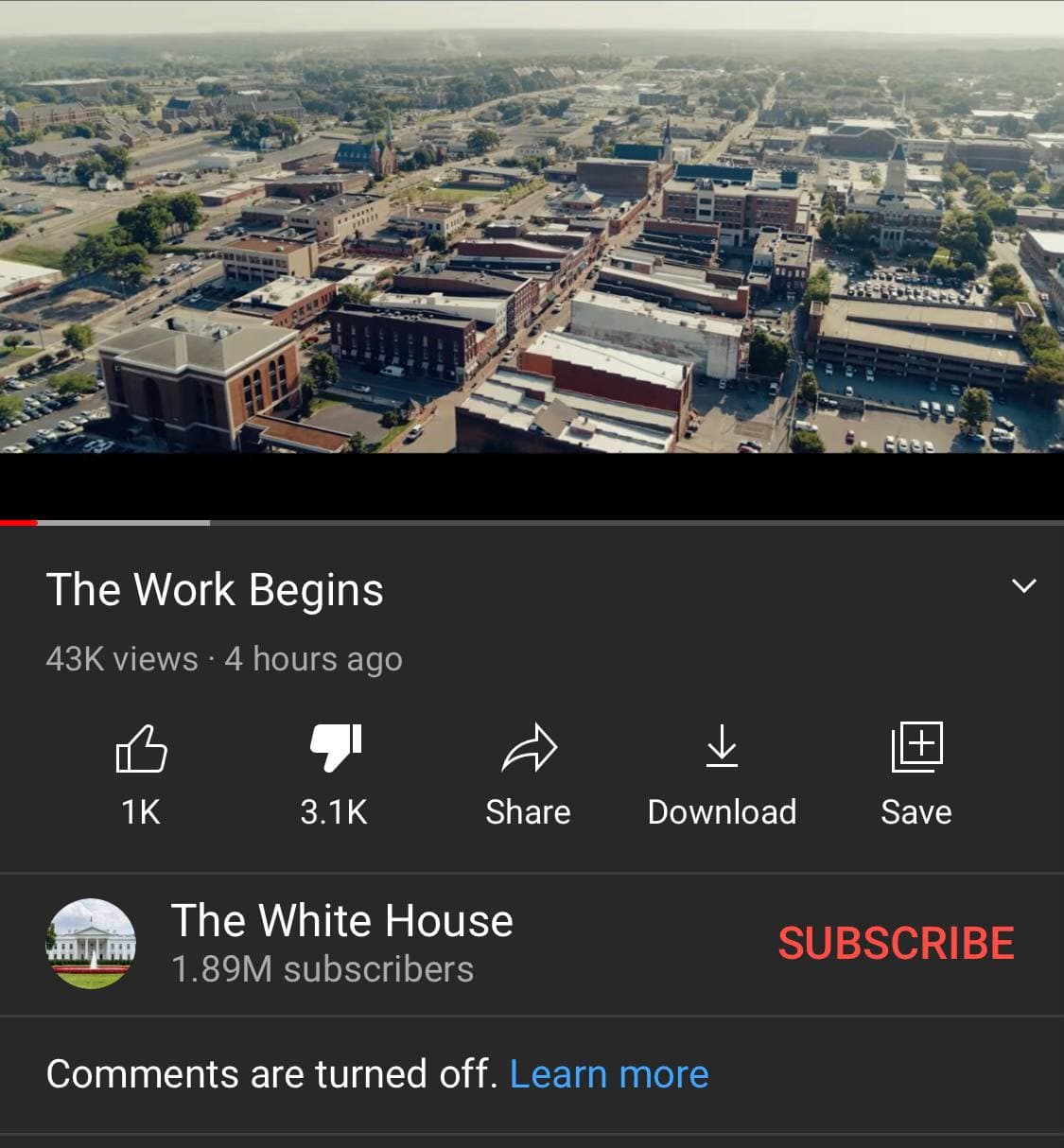The height and width of the screenshot is (1148, 1064).
Task: Dislike The Work Begins video
Action: click(335, 749)
